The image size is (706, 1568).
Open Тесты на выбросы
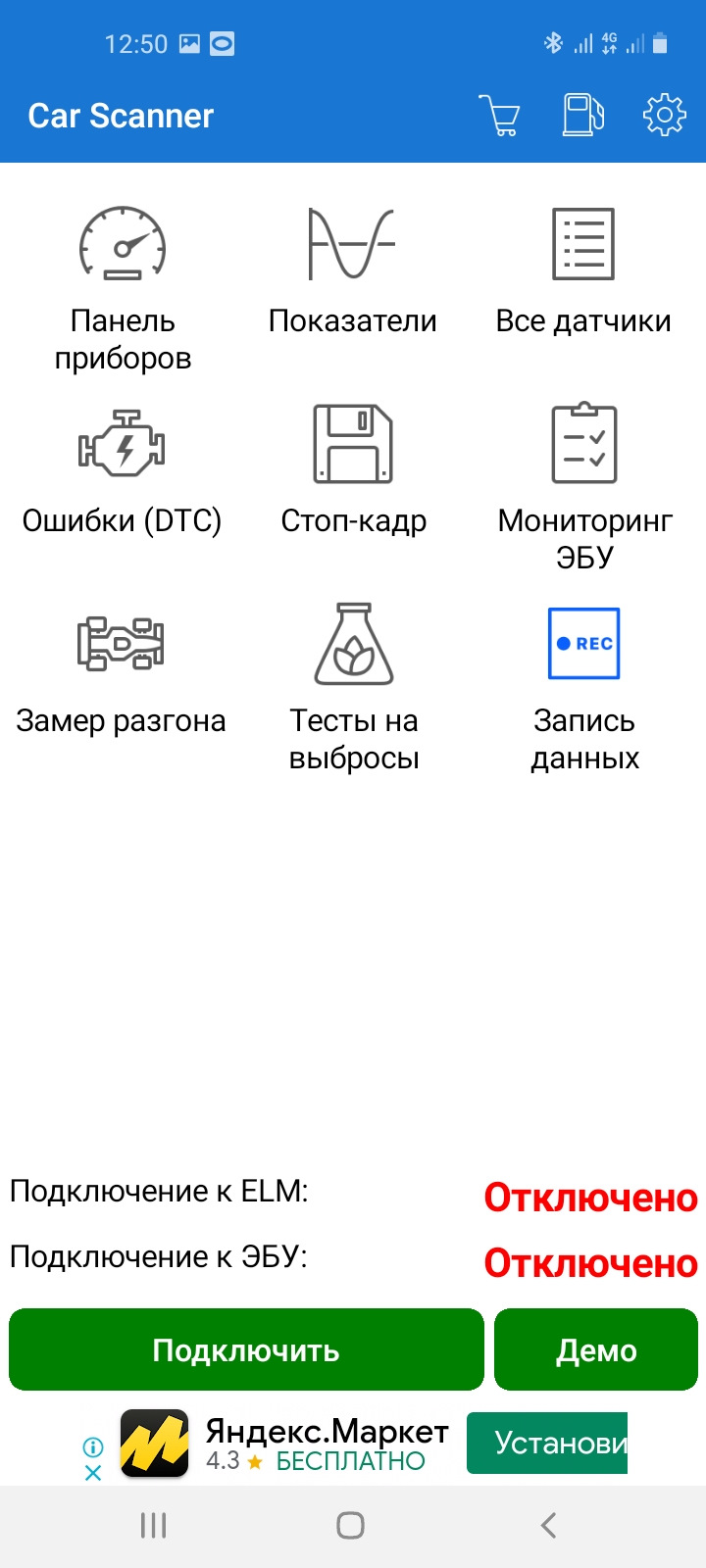pyautogui.click(x=354, y=686)
